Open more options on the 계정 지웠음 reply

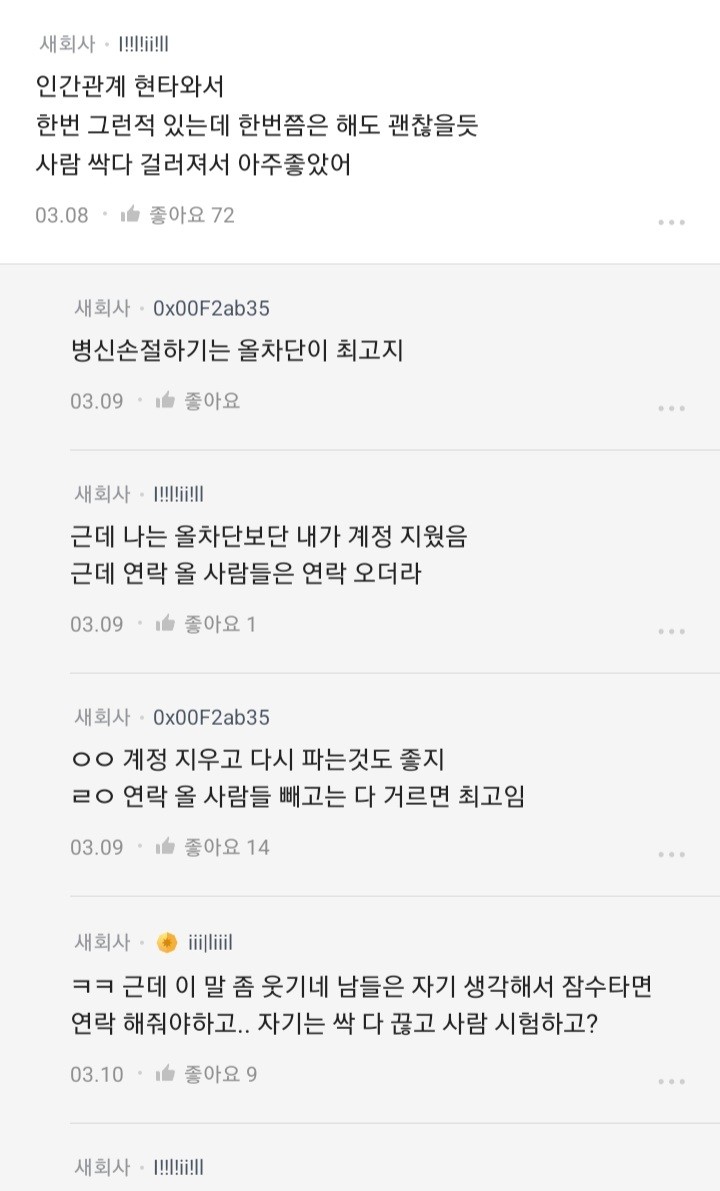click(x=671, y=631)
